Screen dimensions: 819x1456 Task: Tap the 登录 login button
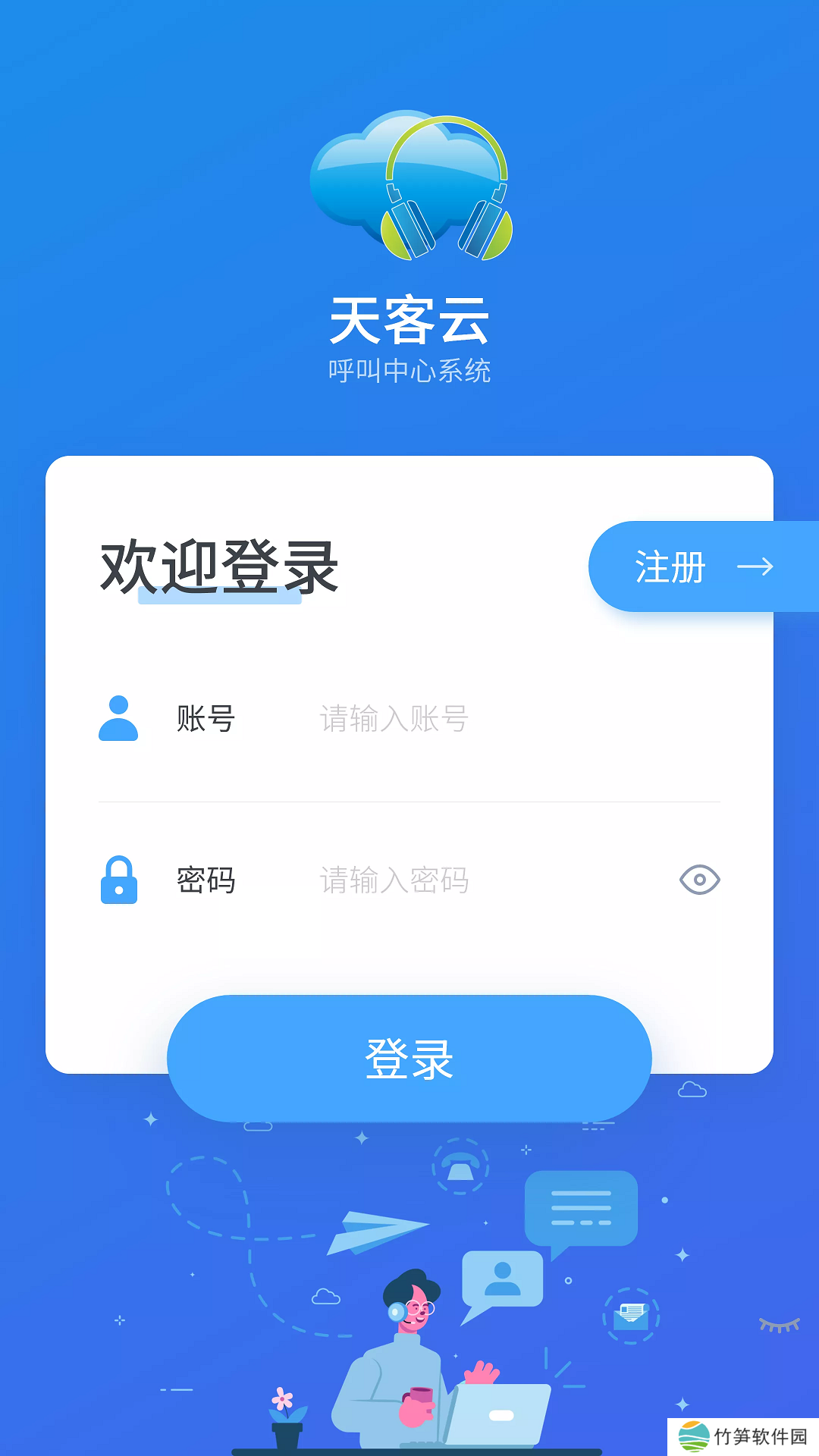pyautogui.click(x=409, y=1059)
